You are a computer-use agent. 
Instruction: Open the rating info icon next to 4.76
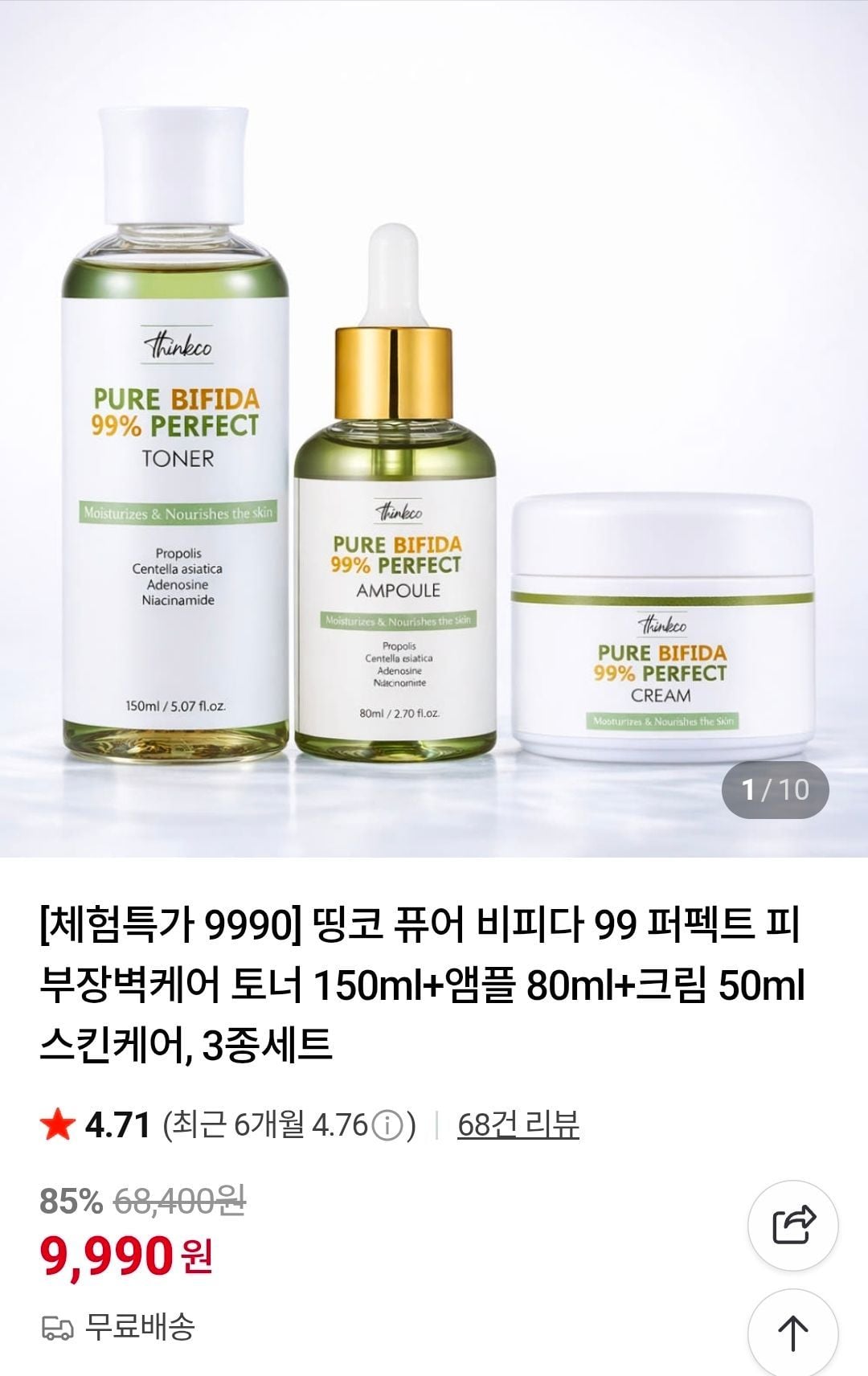[x=388, y=1125]
